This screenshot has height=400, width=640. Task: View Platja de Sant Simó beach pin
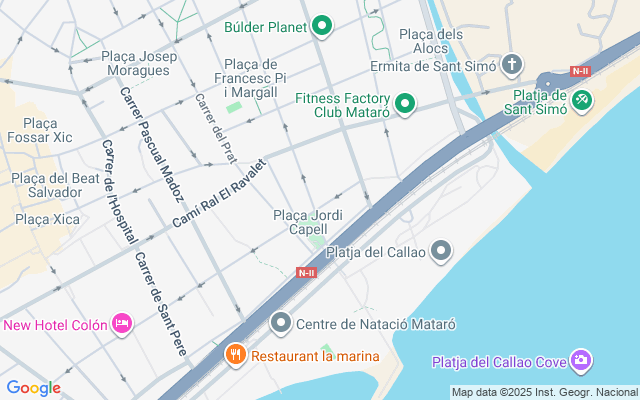click(583, 99)
